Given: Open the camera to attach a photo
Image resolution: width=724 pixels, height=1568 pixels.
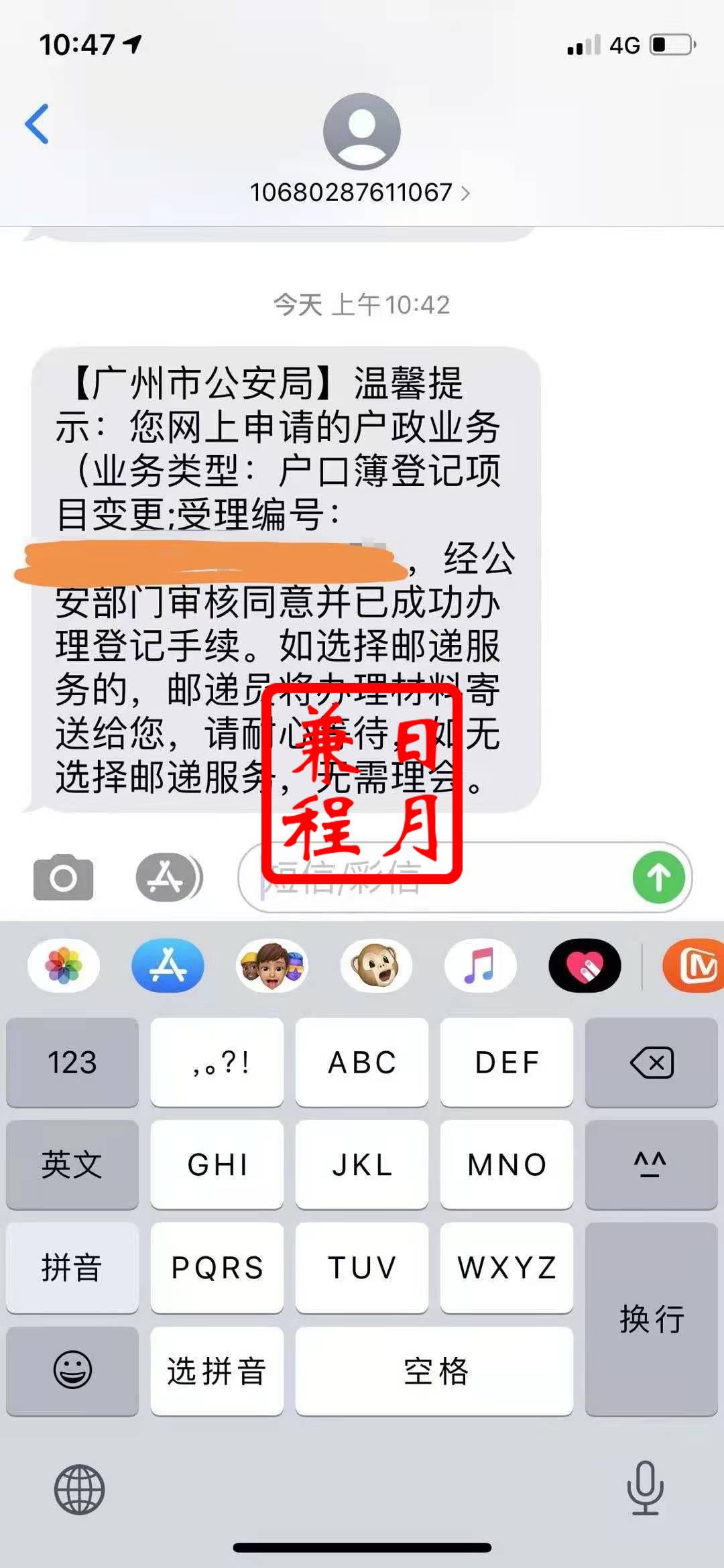Looking at the screenshot, I should pos(63,877).
